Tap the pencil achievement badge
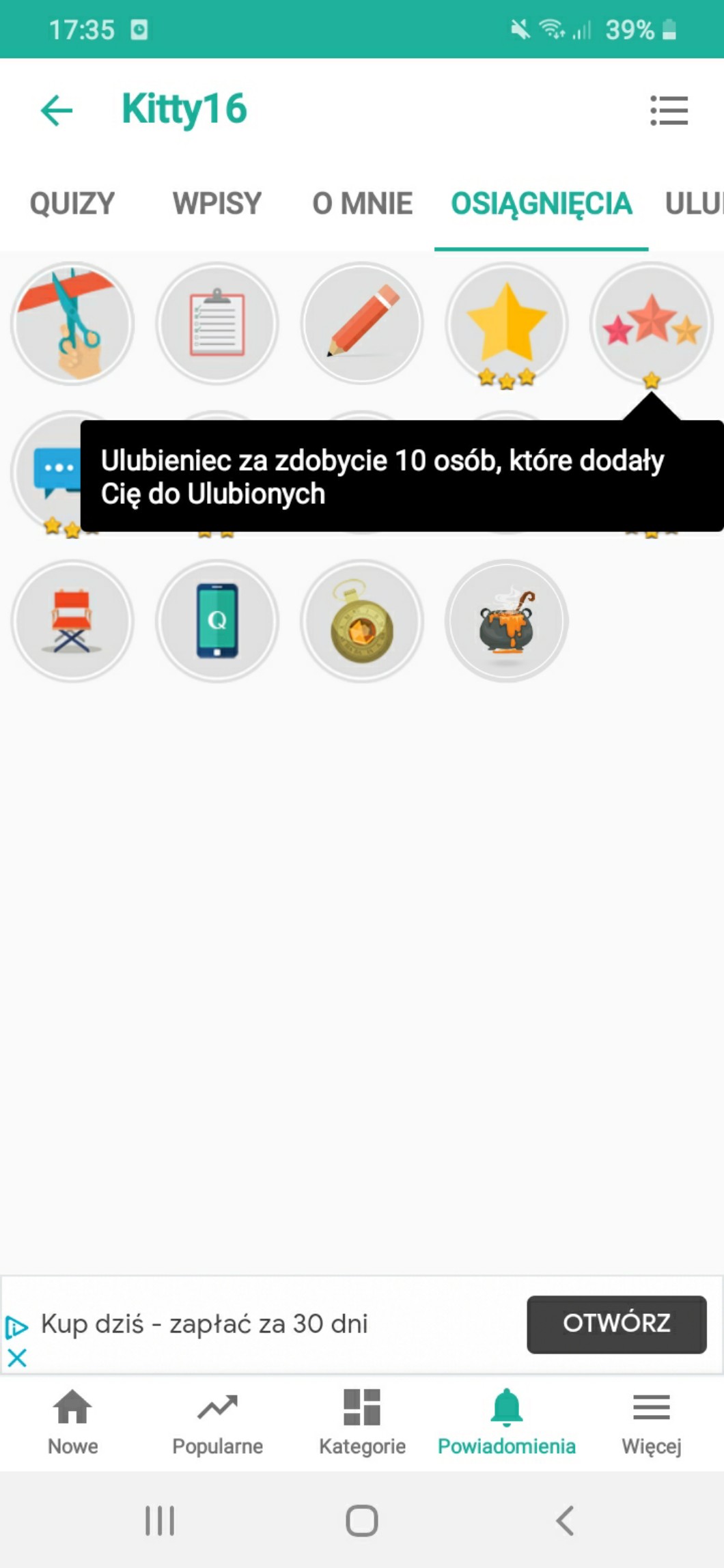 (x=362, y=323)
